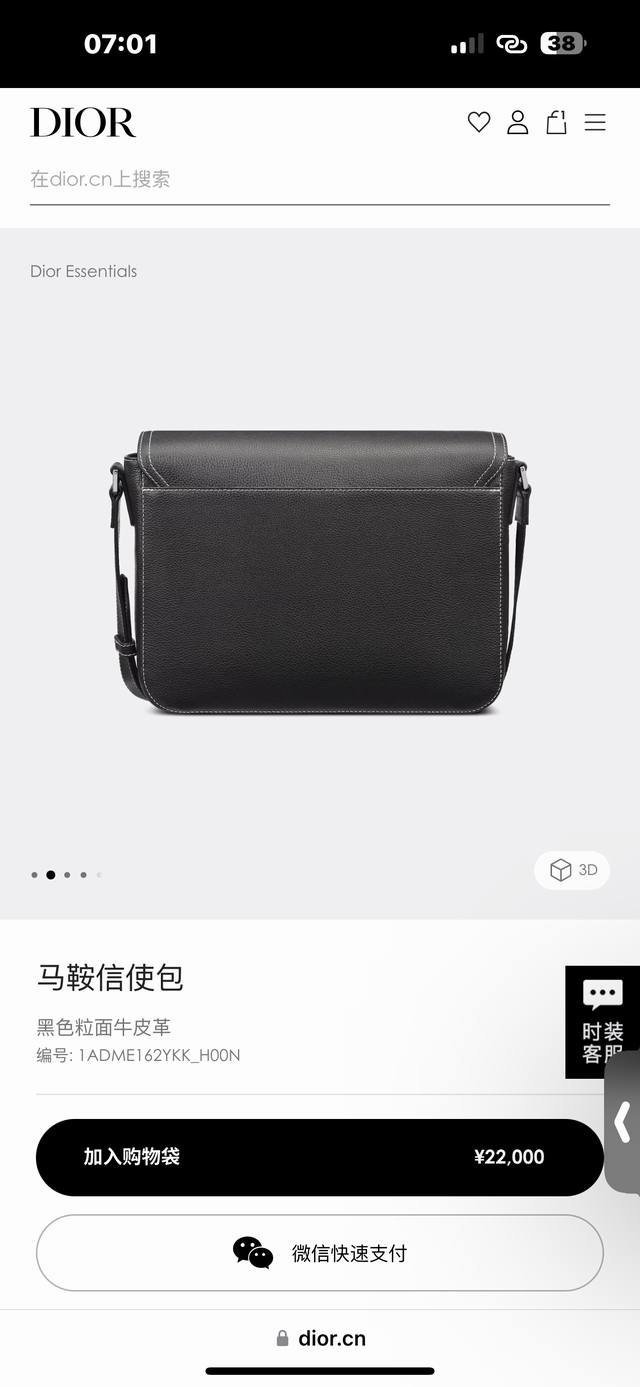Screen dimensions: 640x1387
Task: Open the account profile icon
Action: [x=517, y=122]
